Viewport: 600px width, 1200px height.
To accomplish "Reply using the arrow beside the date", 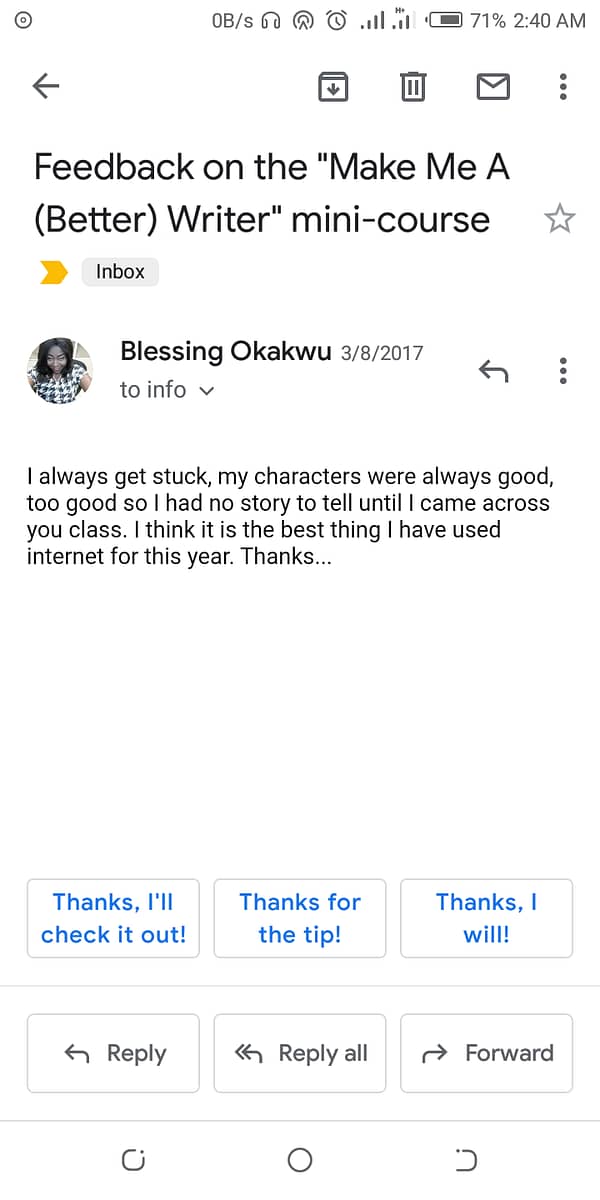I will pos(493,371).
